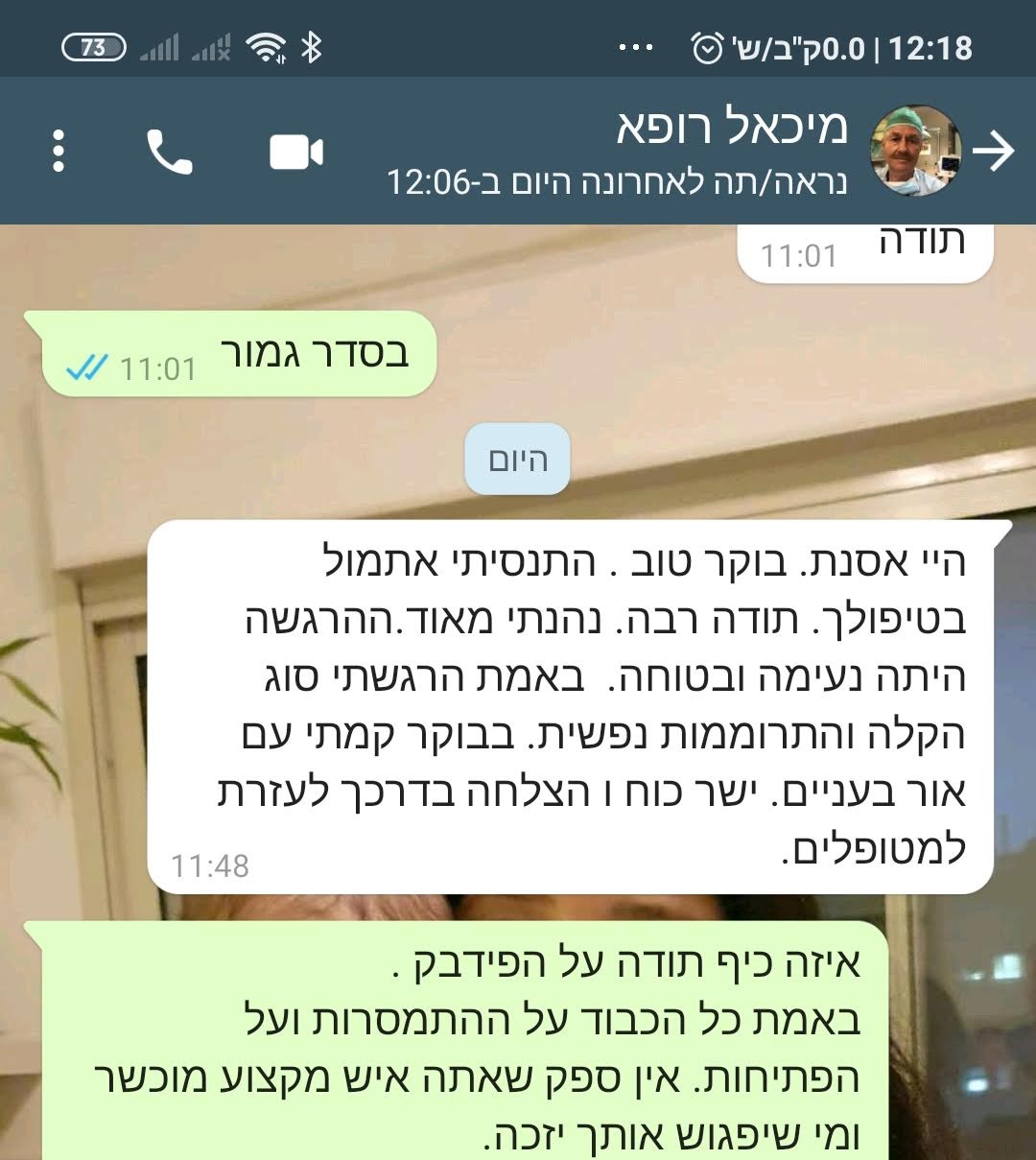
Task: Start a voice call
Action: 170,153
